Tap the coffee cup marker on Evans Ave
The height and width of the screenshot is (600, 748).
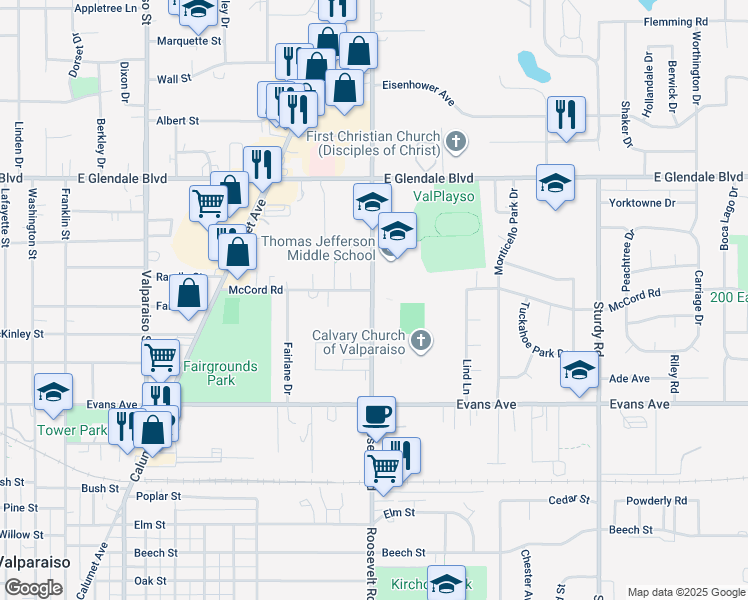click(x=377, y=414)
